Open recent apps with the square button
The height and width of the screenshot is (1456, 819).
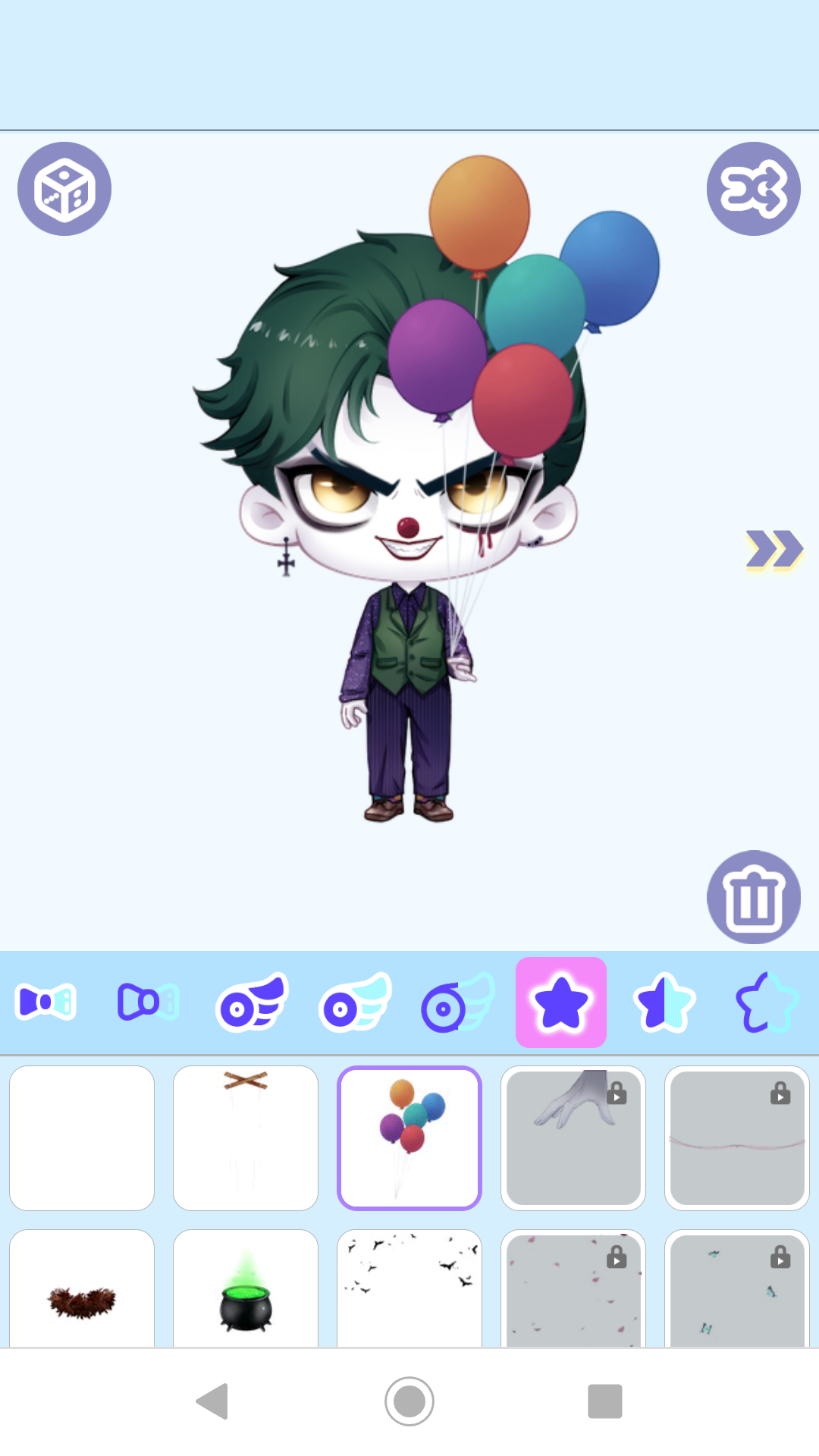coord(604,1401)
